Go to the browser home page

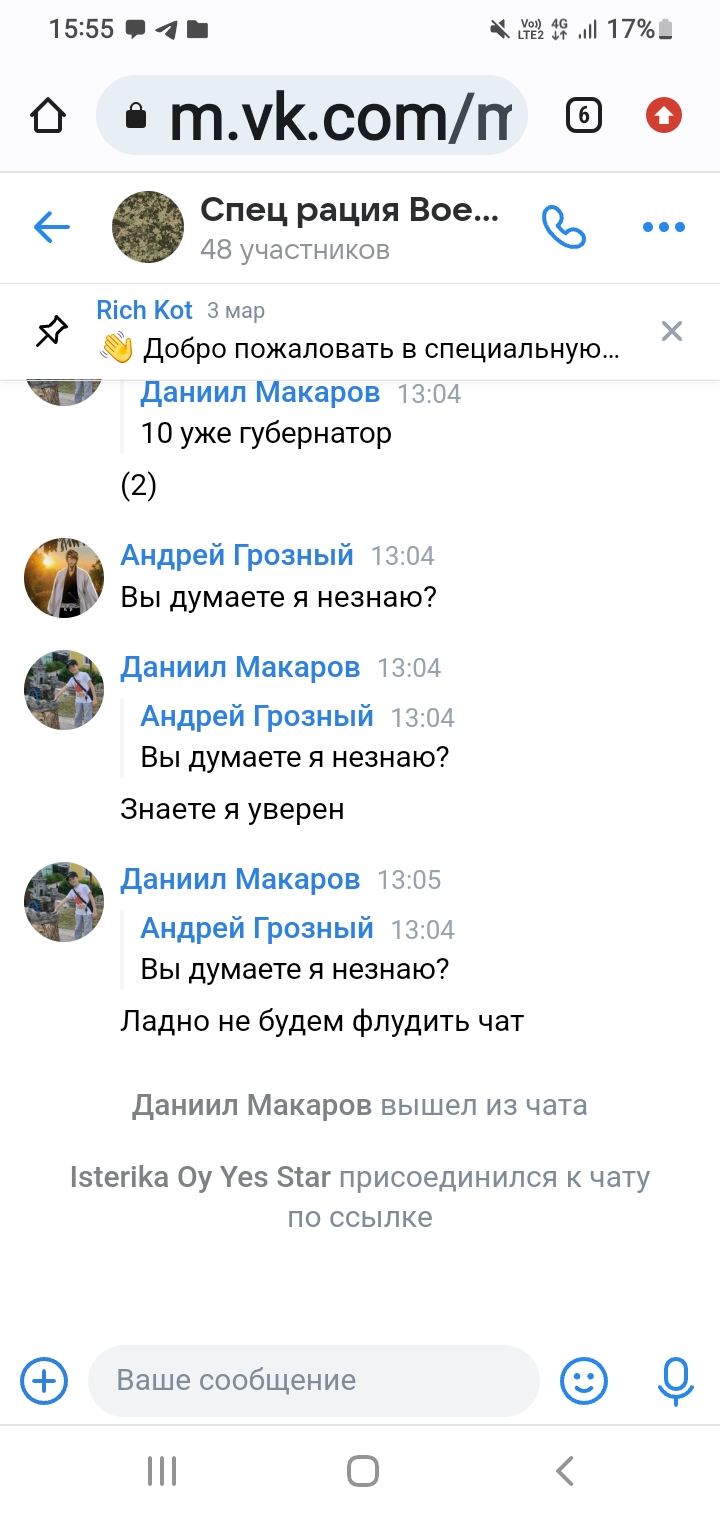[48, 117]
